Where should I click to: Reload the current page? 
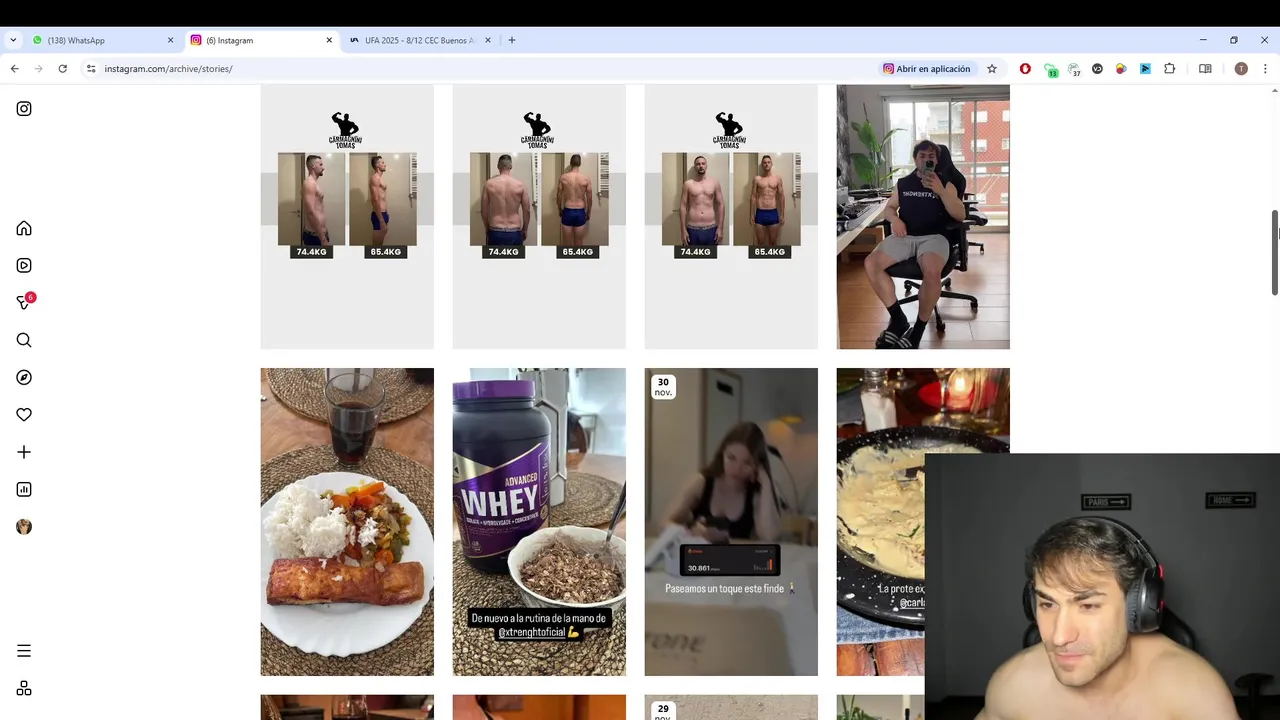(62, 69)
